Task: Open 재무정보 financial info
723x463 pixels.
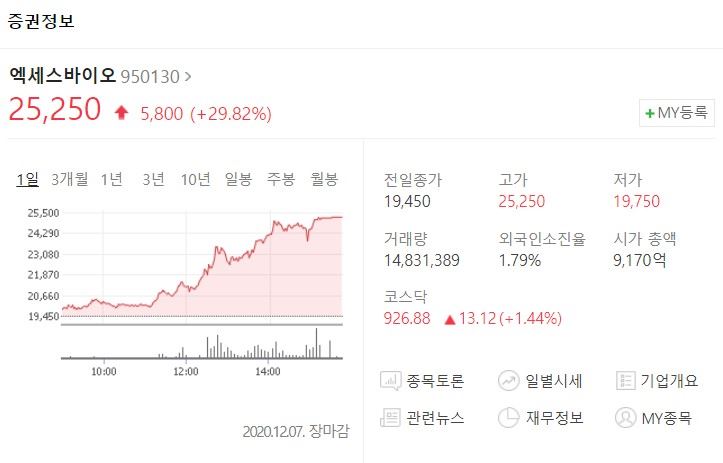Action: point(541,418)
